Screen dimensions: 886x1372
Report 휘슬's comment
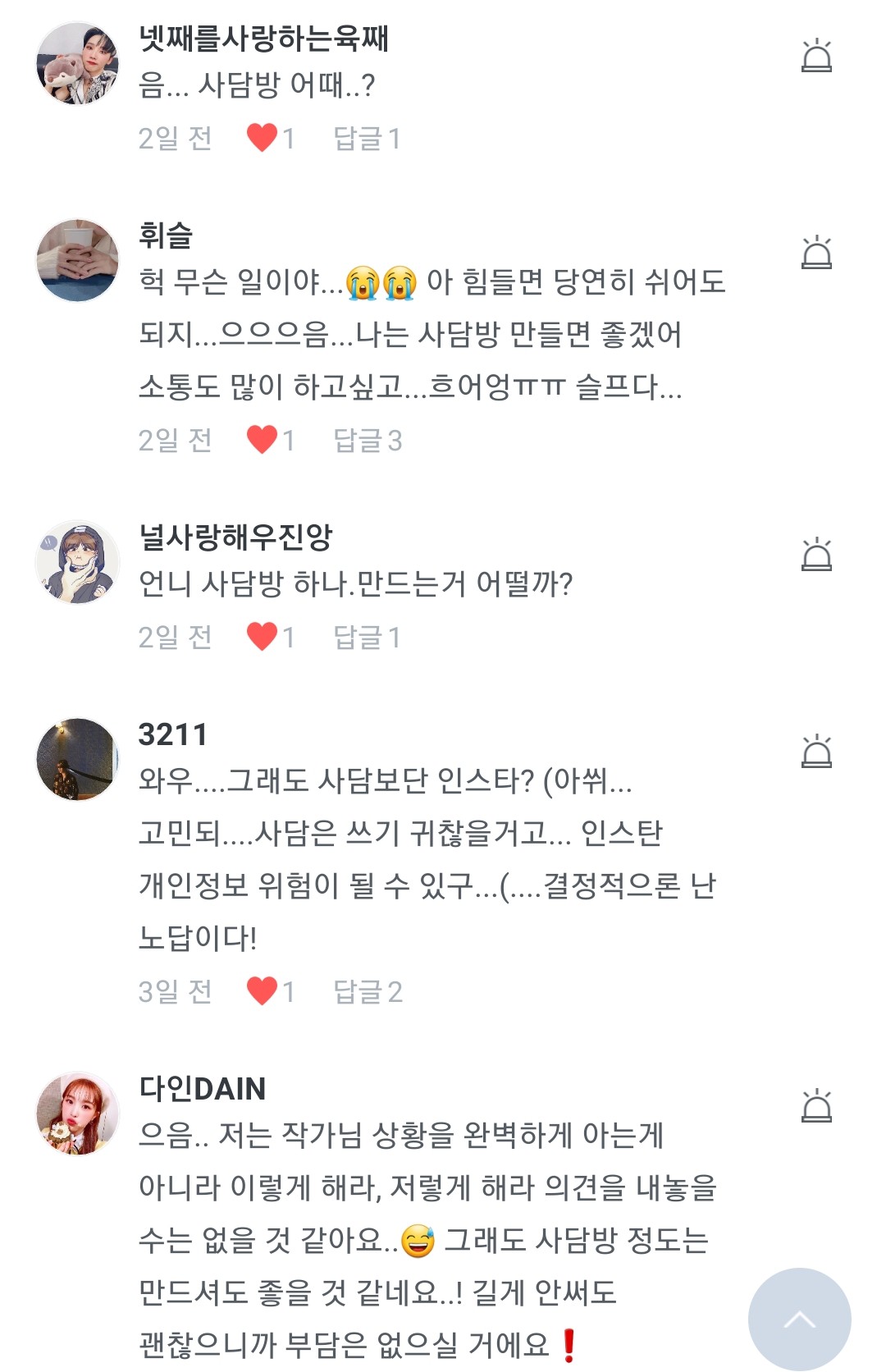[x=816, y=254]
